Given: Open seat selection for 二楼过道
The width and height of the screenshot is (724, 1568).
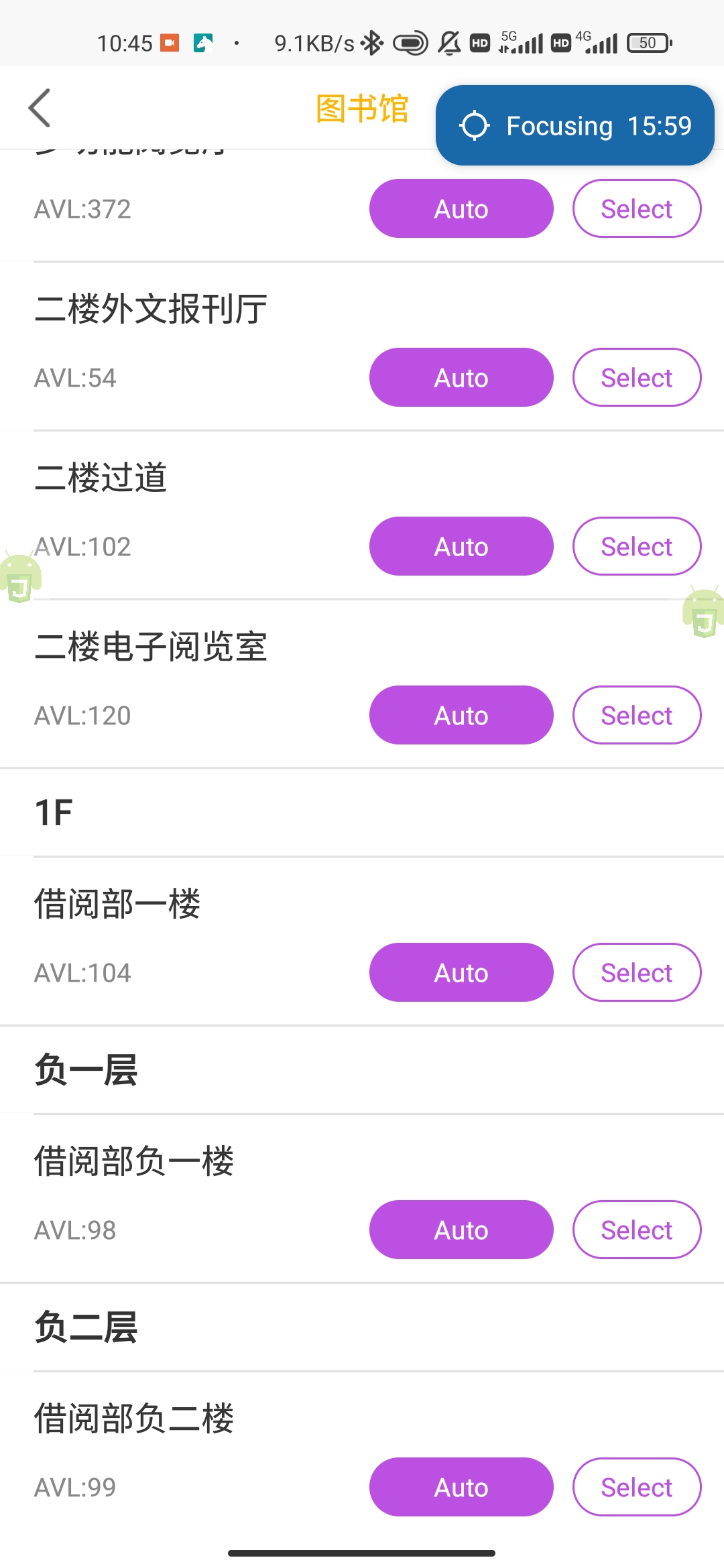Looking at the screenshot, I should (636, 546).
